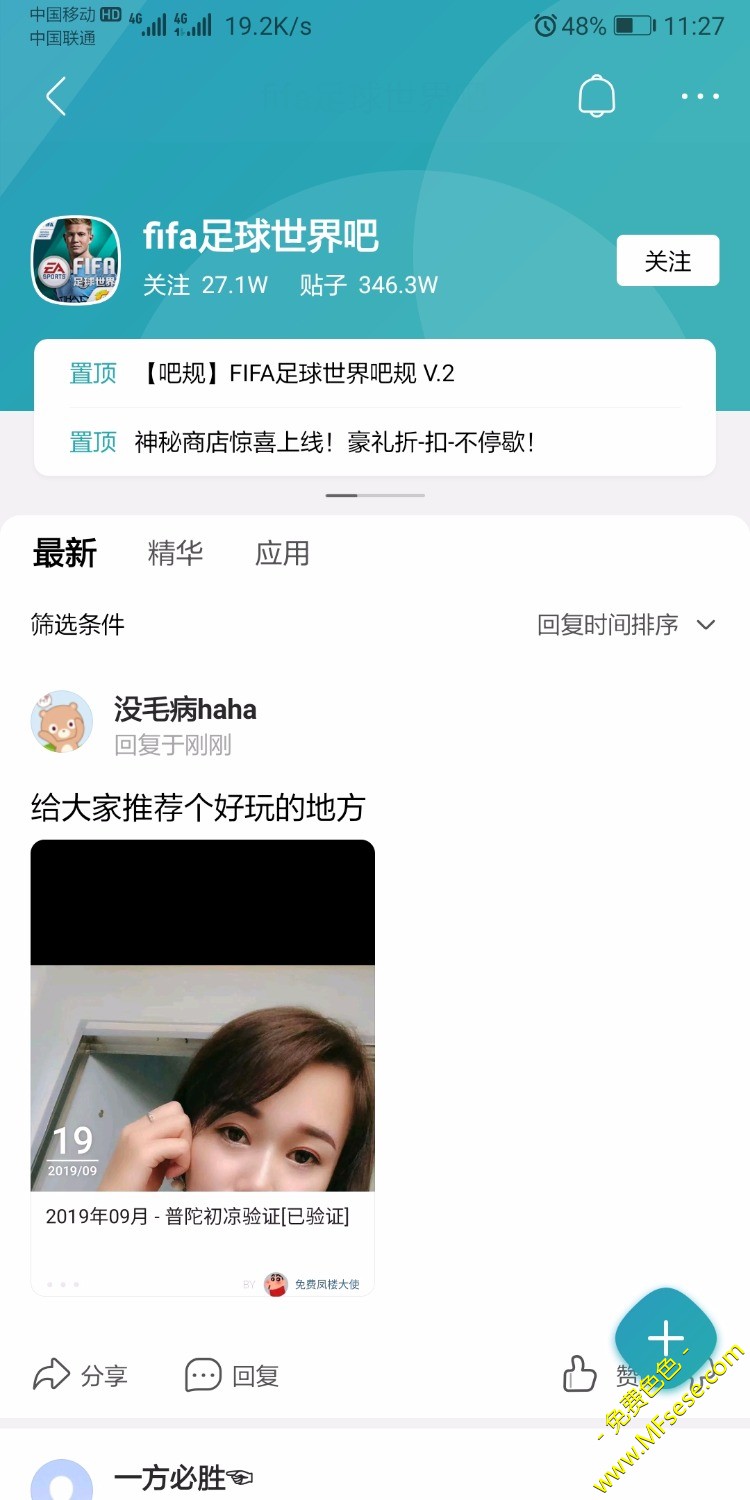Viewport: 750px width, 1500px height.
Task: Tap the fifa足球世界吧 bar avatar
Action: 76,261
